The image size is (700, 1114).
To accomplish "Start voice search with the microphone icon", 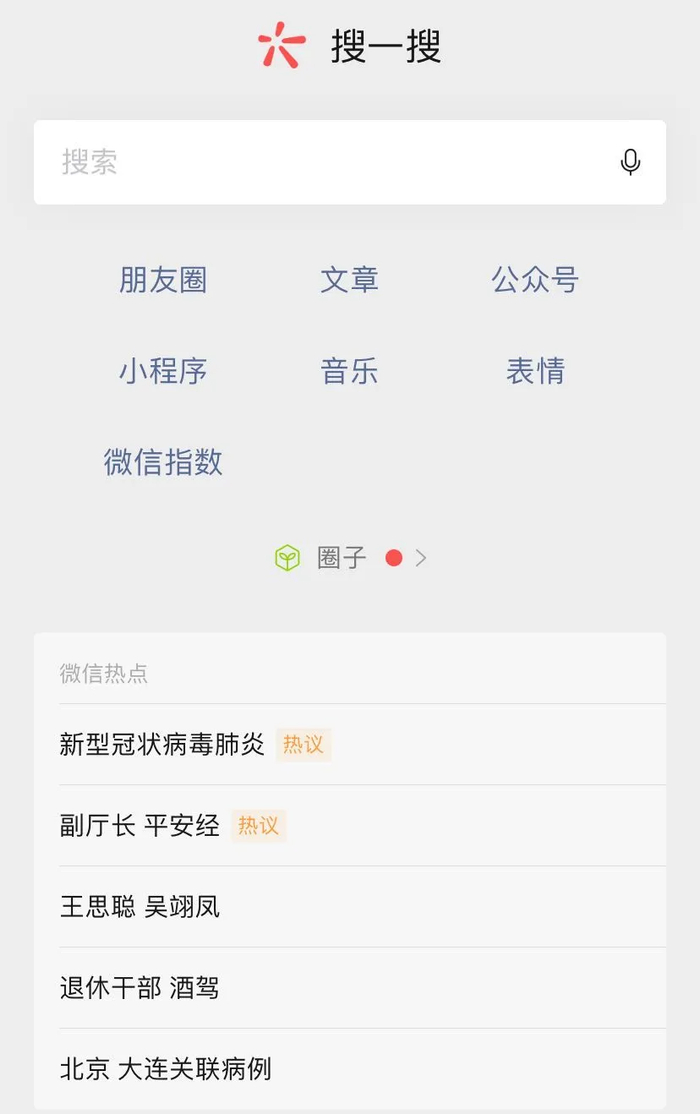I will [630, 162].
